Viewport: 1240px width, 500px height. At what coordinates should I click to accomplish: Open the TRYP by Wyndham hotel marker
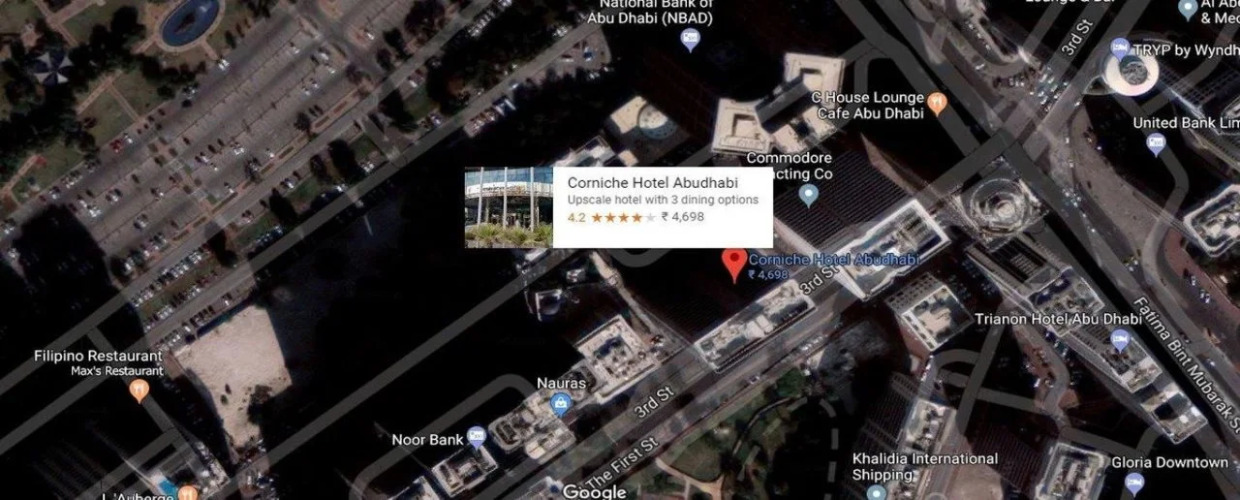pyautogui.click(x=1120, y=49)
